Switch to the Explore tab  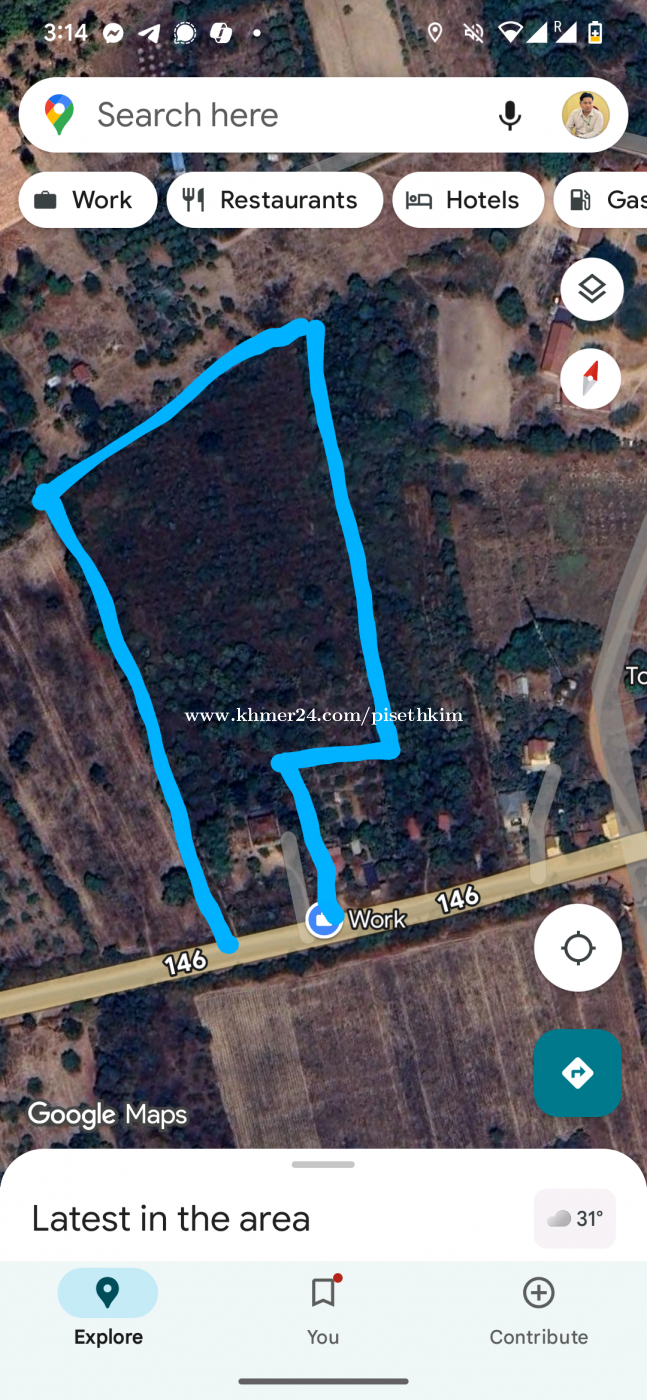point(108,1307)
